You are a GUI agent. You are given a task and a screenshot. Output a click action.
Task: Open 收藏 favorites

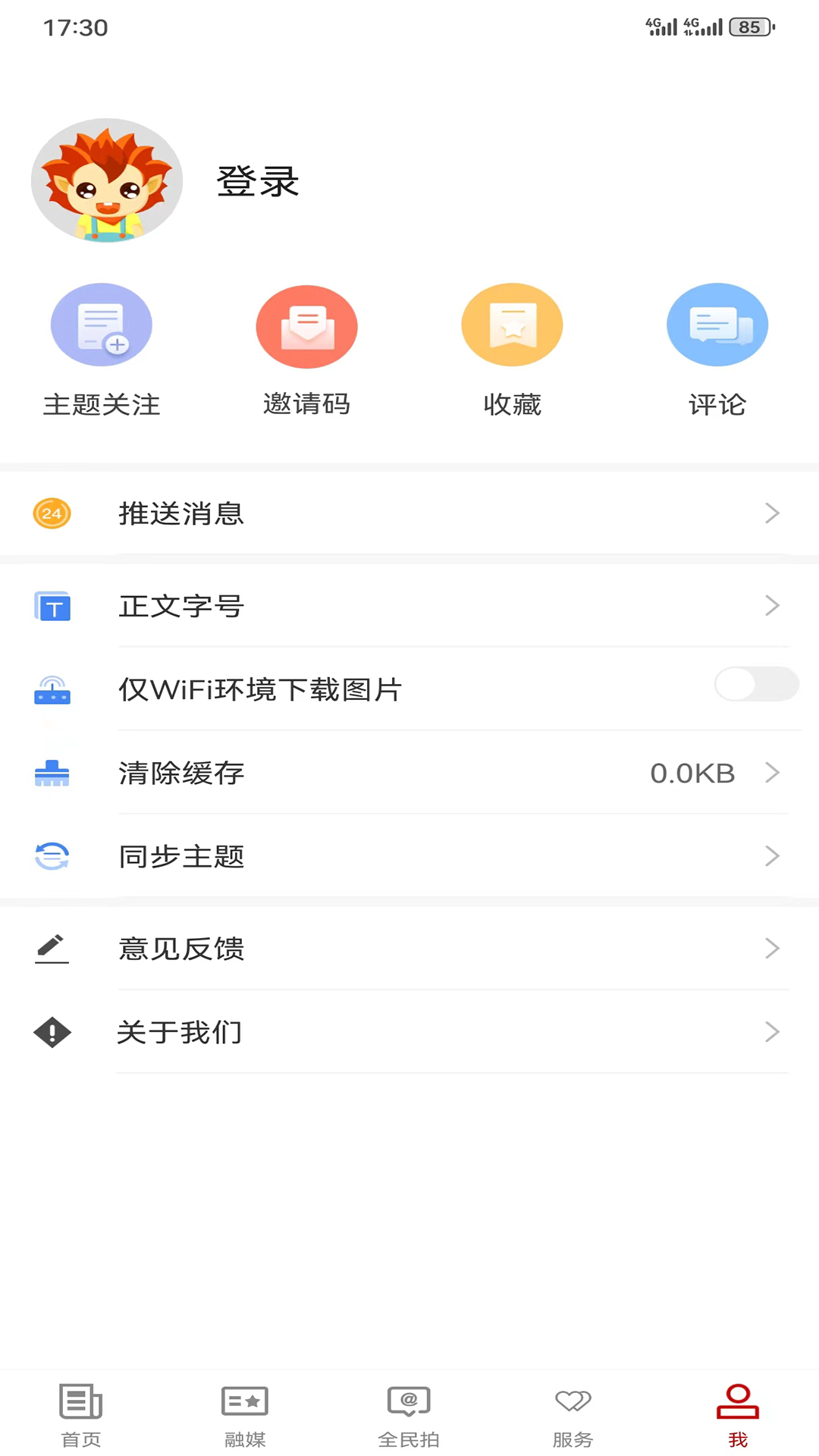512,350
